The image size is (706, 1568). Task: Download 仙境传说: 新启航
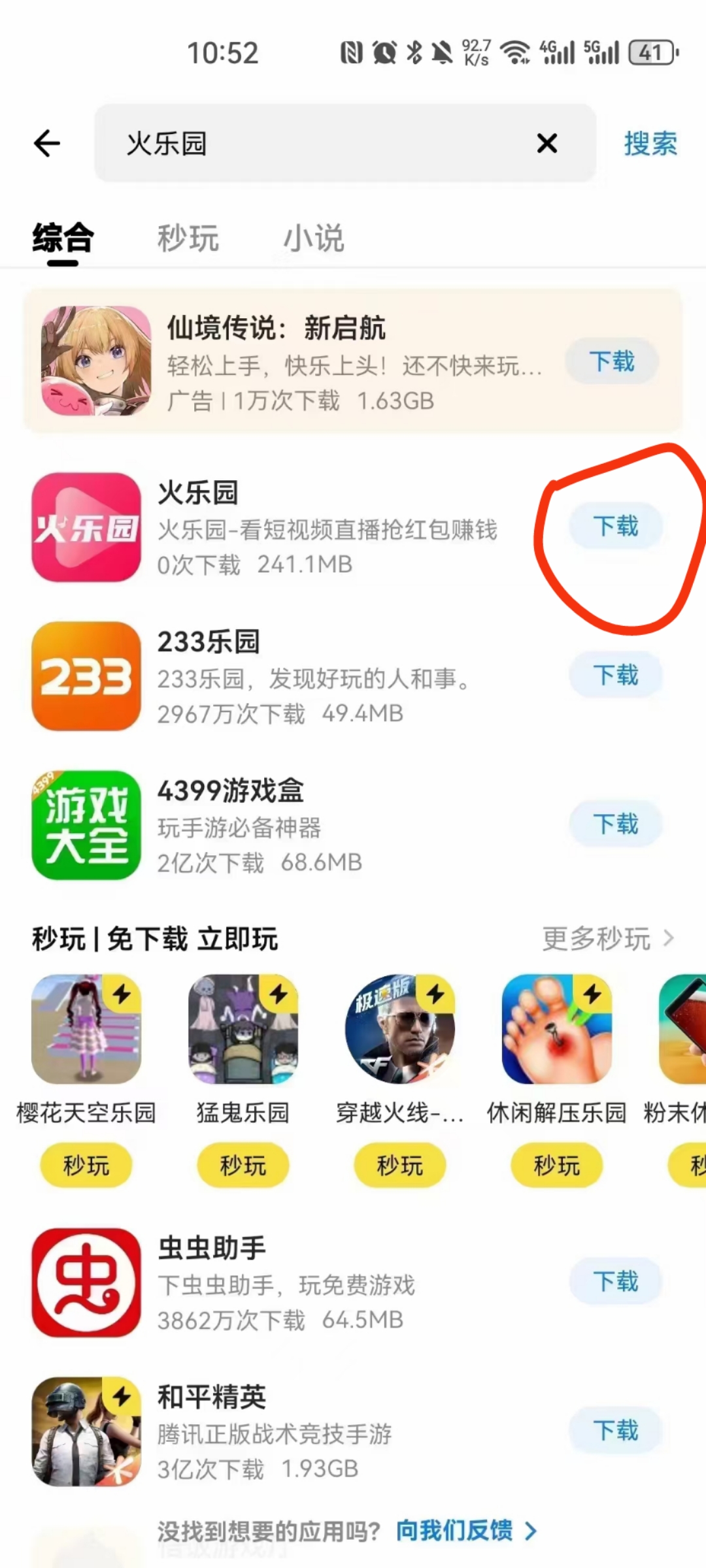pyautogui.click(x=612, y=361)
